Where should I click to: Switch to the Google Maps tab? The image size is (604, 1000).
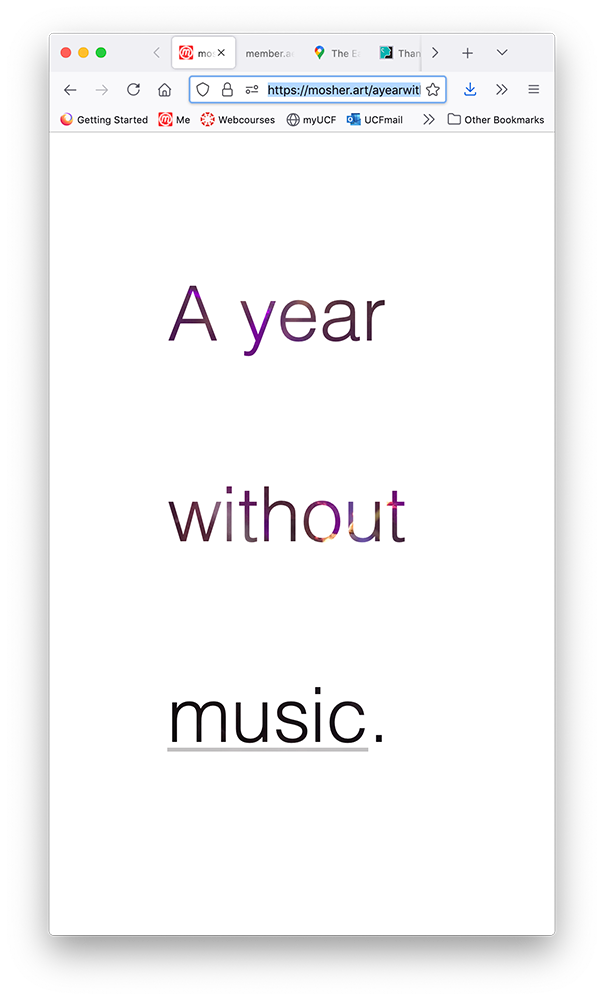(x=334, y=53)
